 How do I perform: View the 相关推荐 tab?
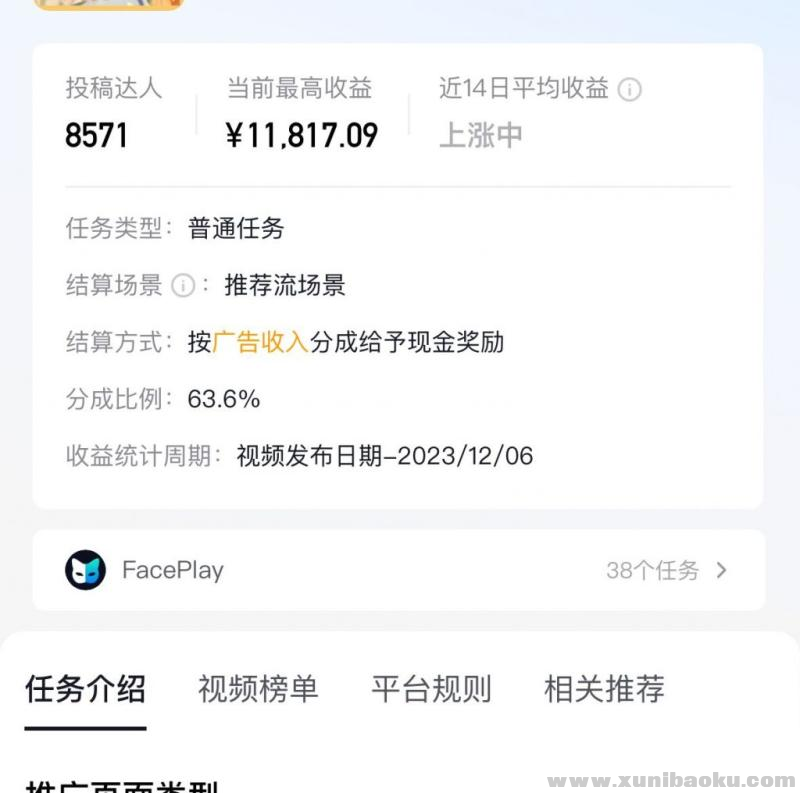coord(604,689)
